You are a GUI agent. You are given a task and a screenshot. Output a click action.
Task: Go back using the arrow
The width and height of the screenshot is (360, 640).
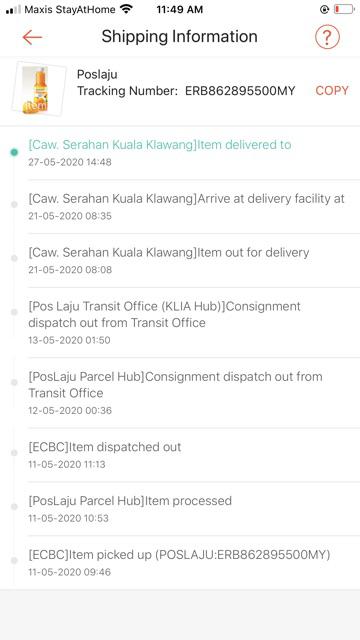32,37
